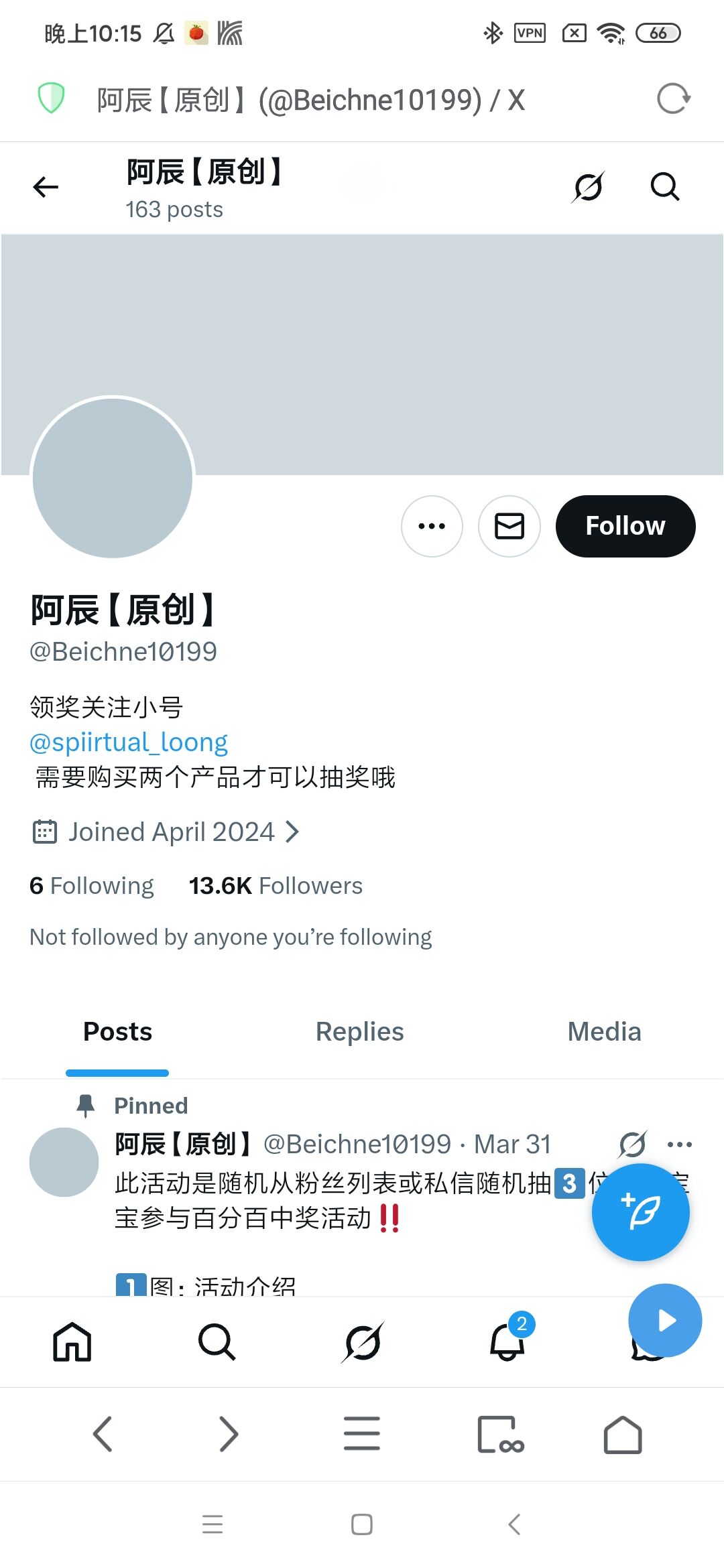
Task: Open the Explore search tab
Action: click(217, 1342)
